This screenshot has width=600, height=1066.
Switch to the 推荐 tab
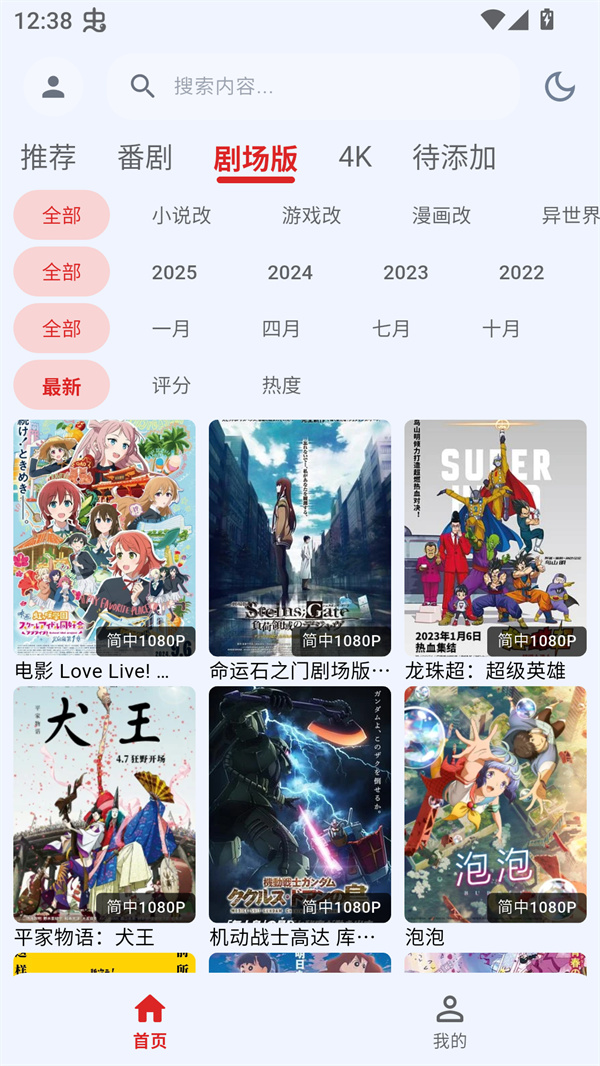(48, 157)
